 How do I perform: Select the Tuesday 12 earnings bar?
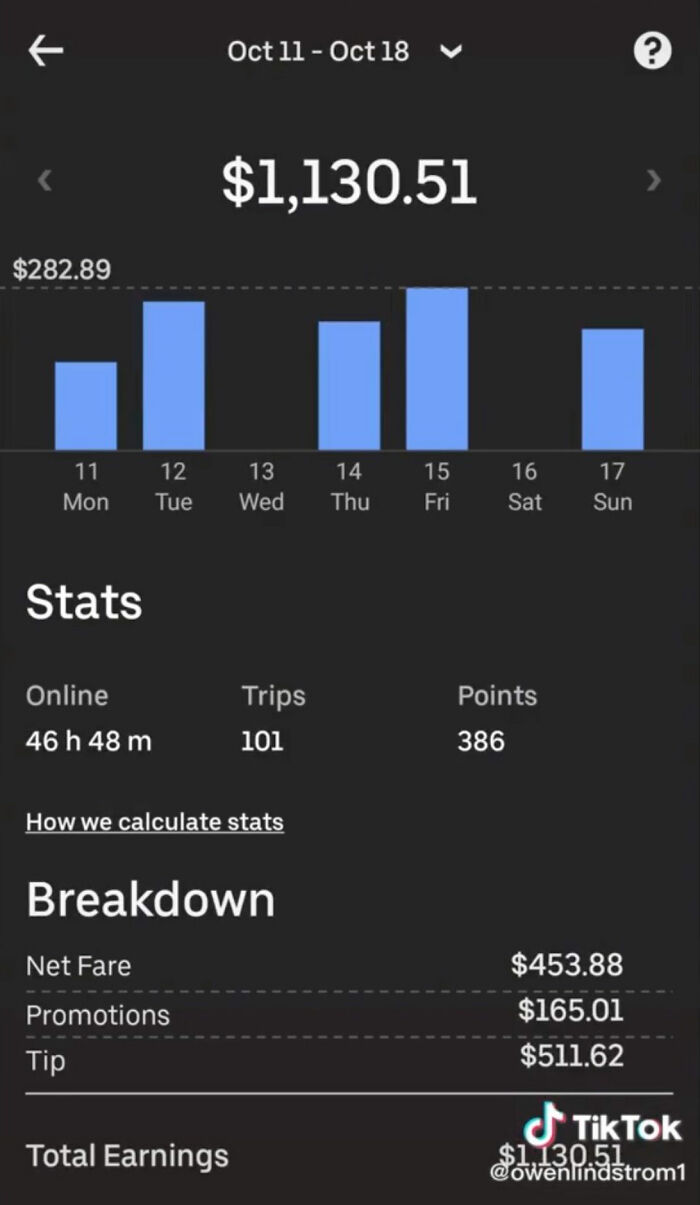tap(174, 376)
